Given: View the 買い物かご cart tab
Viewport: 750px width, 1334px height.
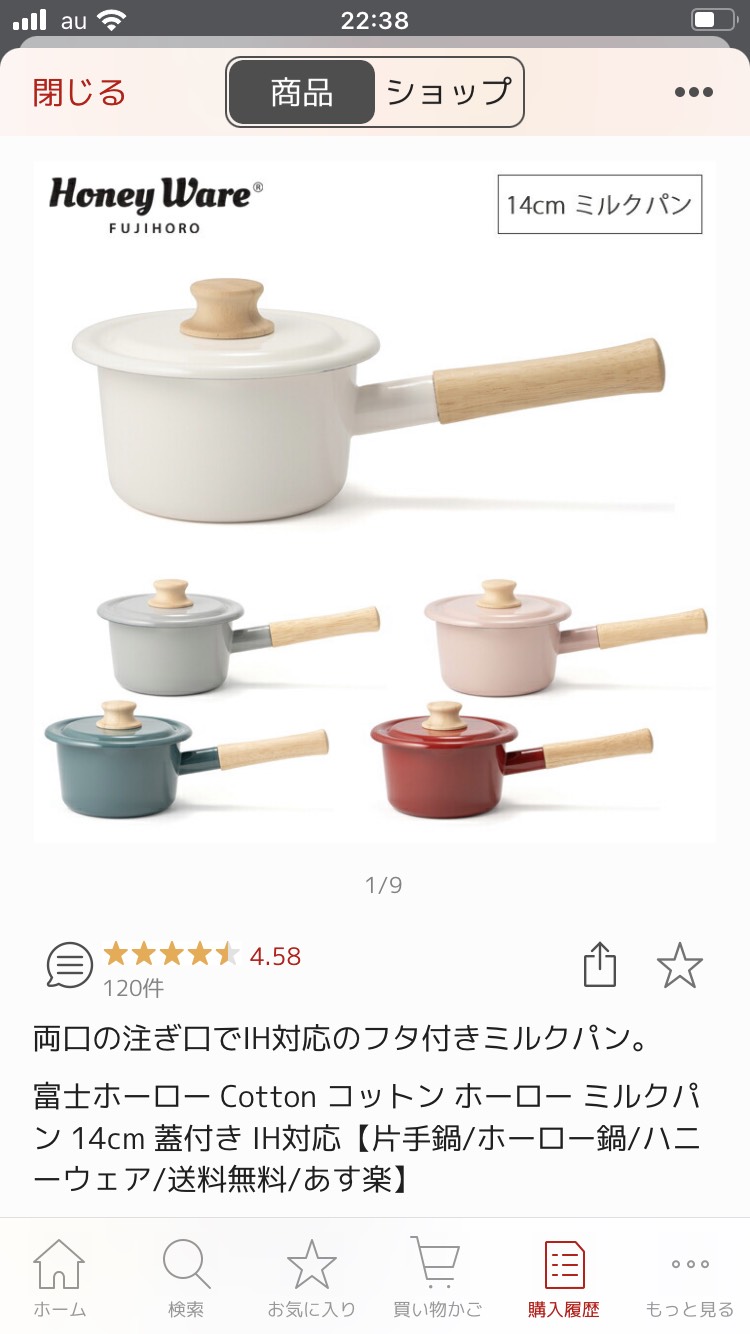Looking at the screenshot, I should pyautogui.click(x=436, y=1277).
